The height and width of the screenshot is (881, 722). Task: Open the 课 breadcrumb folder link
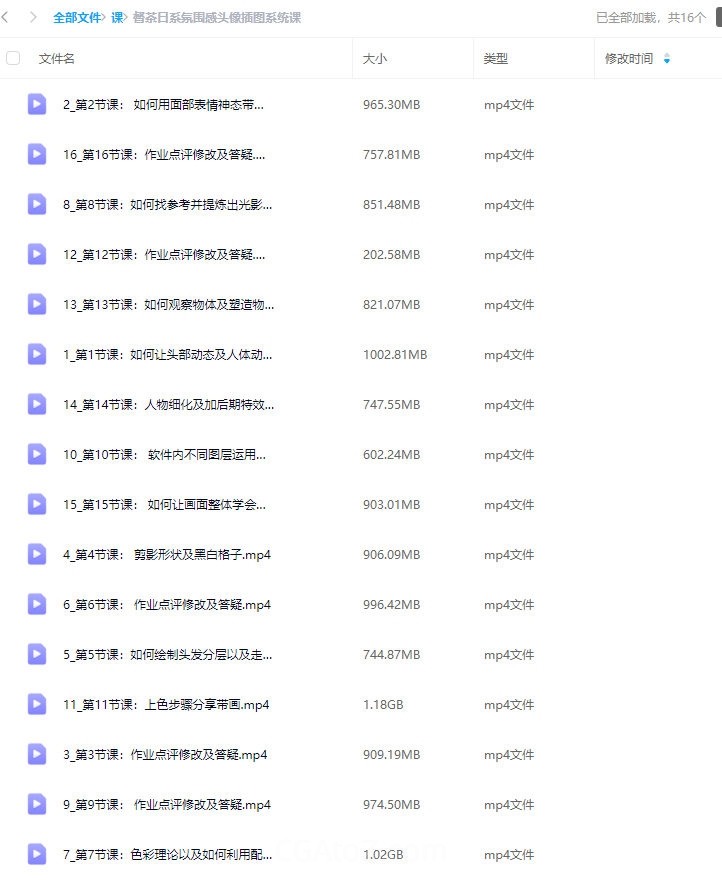118,18
